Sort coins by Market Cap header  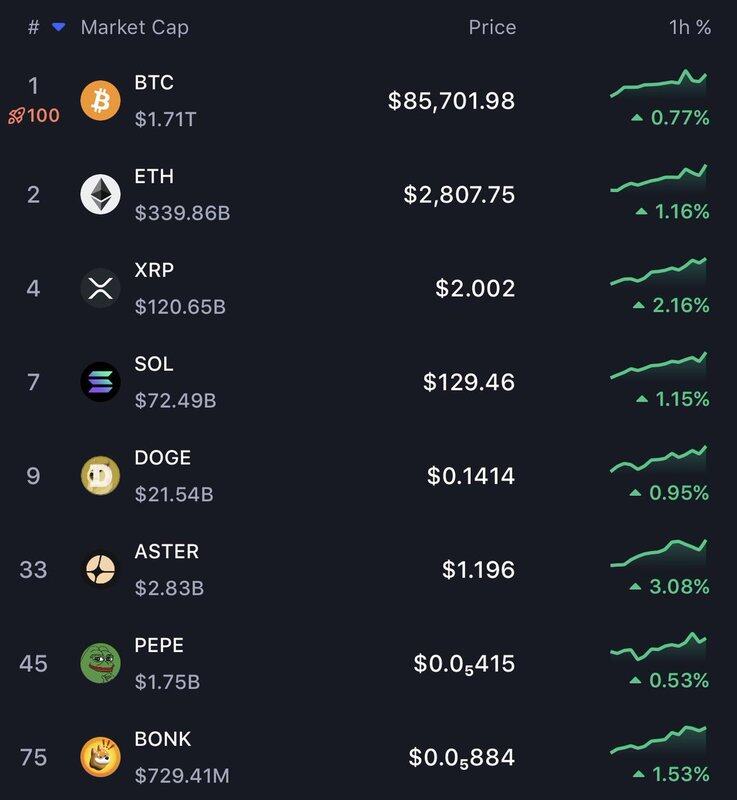click(134, 28)
